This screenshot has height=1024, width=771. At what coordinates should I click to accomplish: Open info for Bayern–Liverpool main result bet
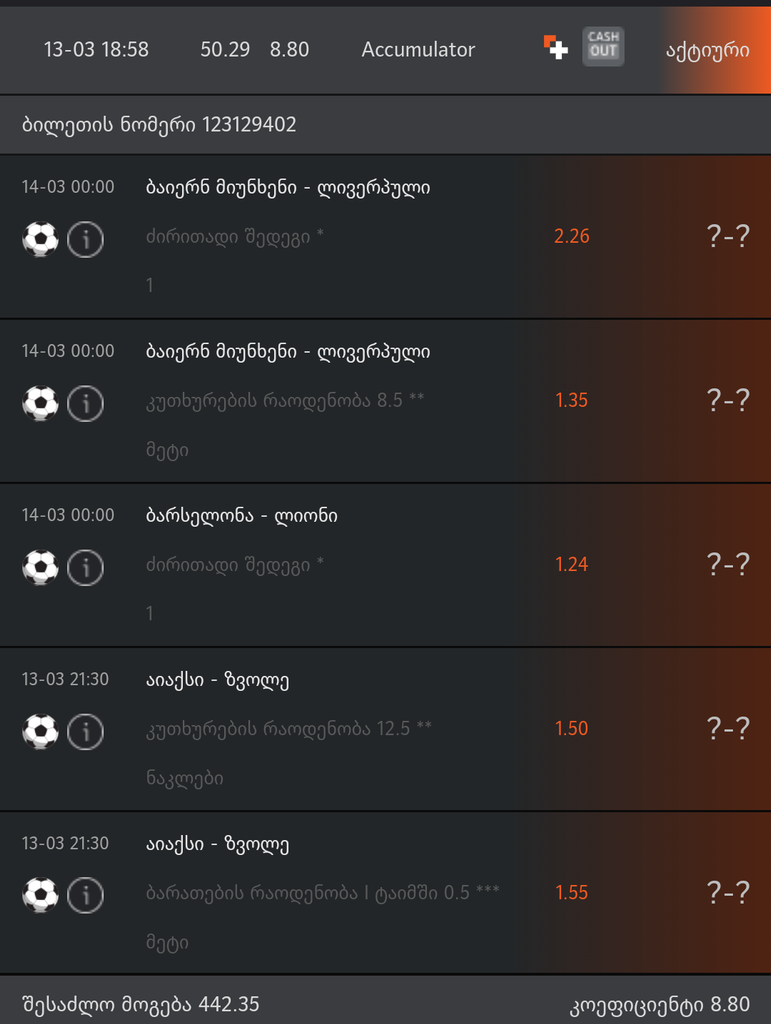(86, 239)
